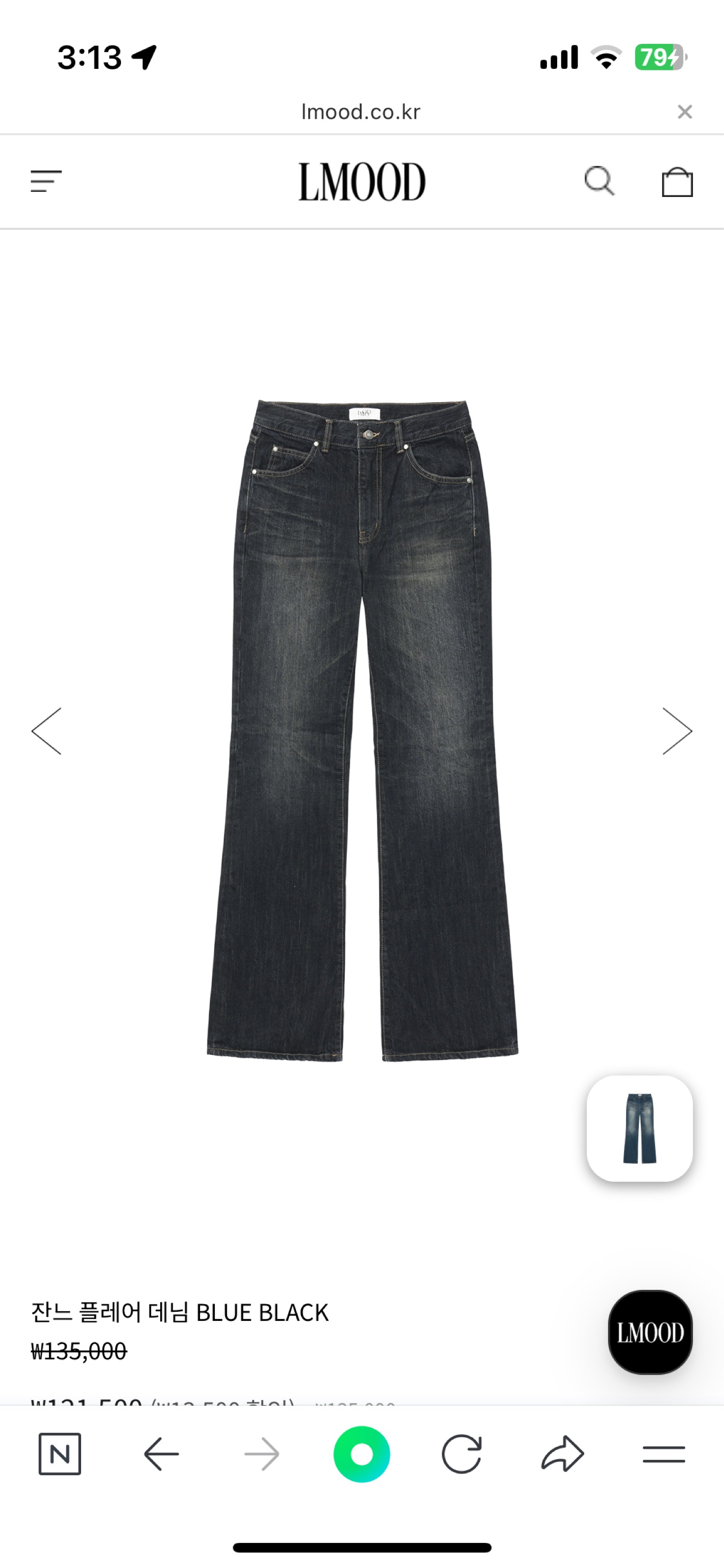Screen dimensions: 724x1568
Task: Reload the current page
Action: coord(461,1454)
